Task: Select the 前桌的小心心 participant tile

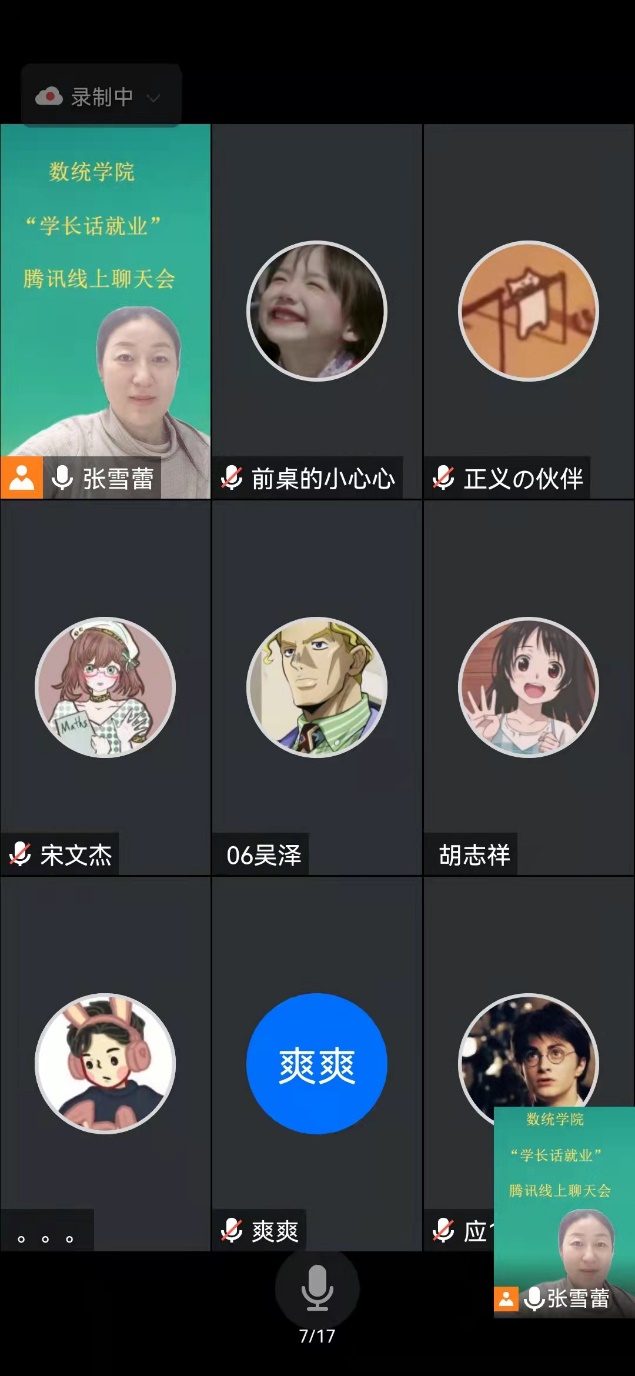Action: click(x=317, y=311)
